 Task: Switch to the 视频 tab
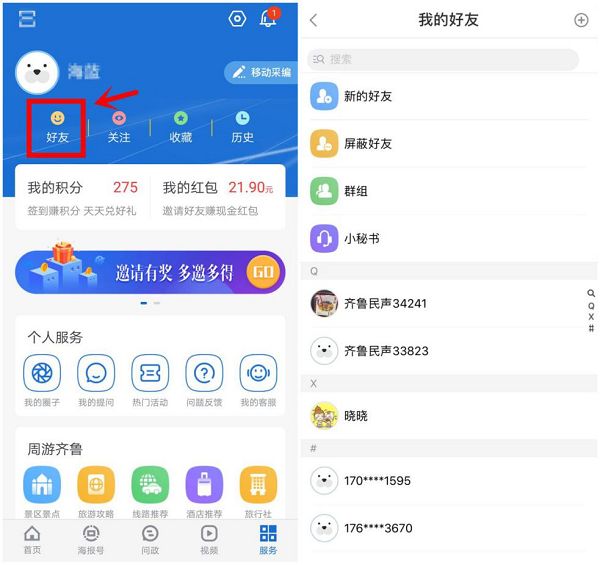[208, 540]
